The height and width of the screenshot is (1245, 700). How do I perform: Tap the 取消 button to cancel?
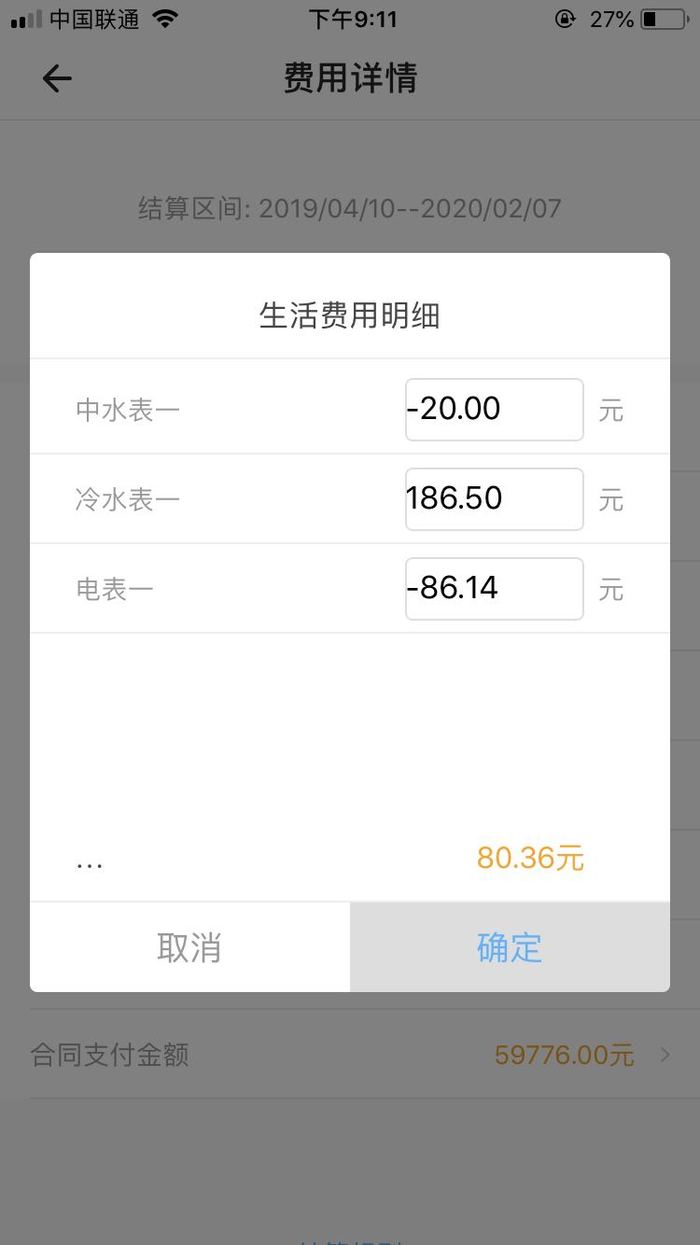[x=190, y=947]
